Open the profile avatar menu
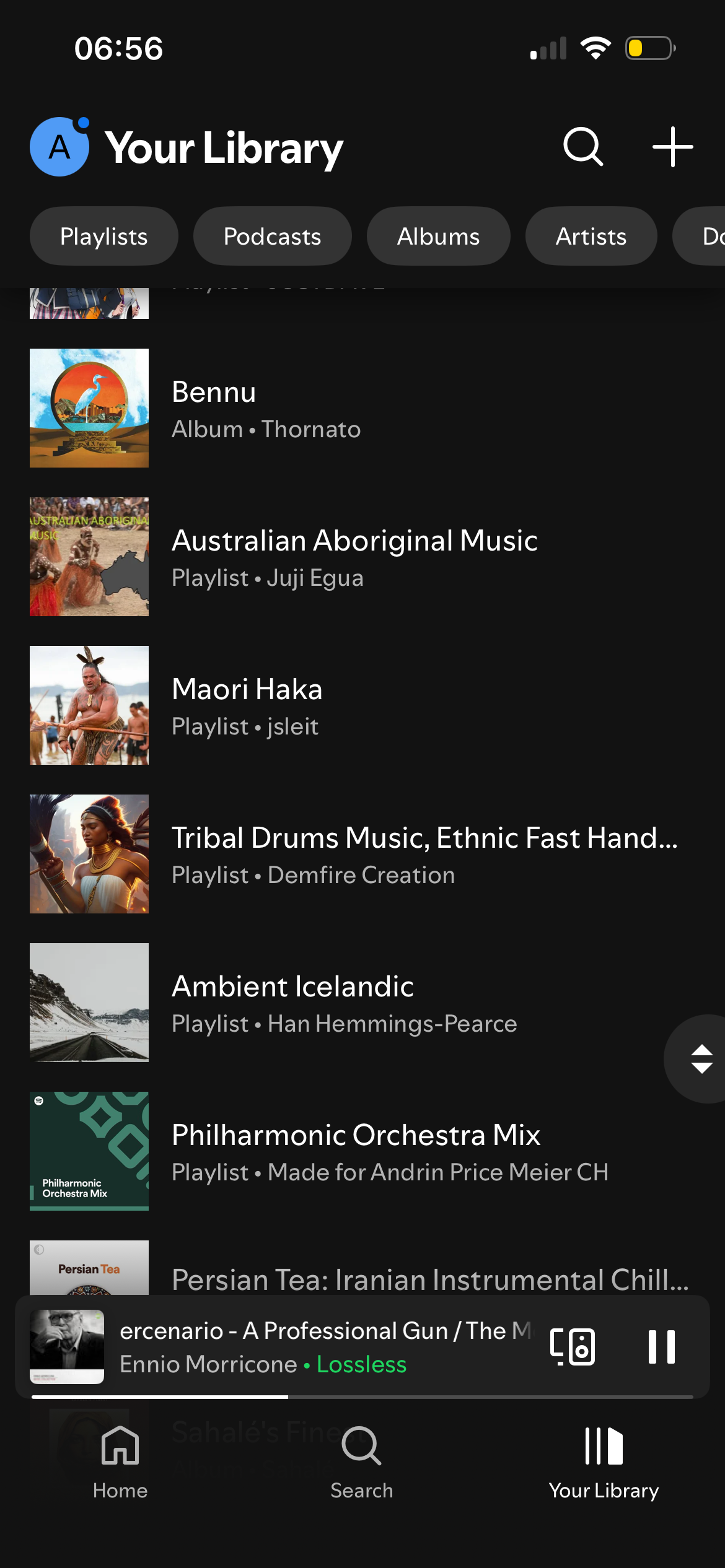725x1568 pixels. click(x=59, y=147)
